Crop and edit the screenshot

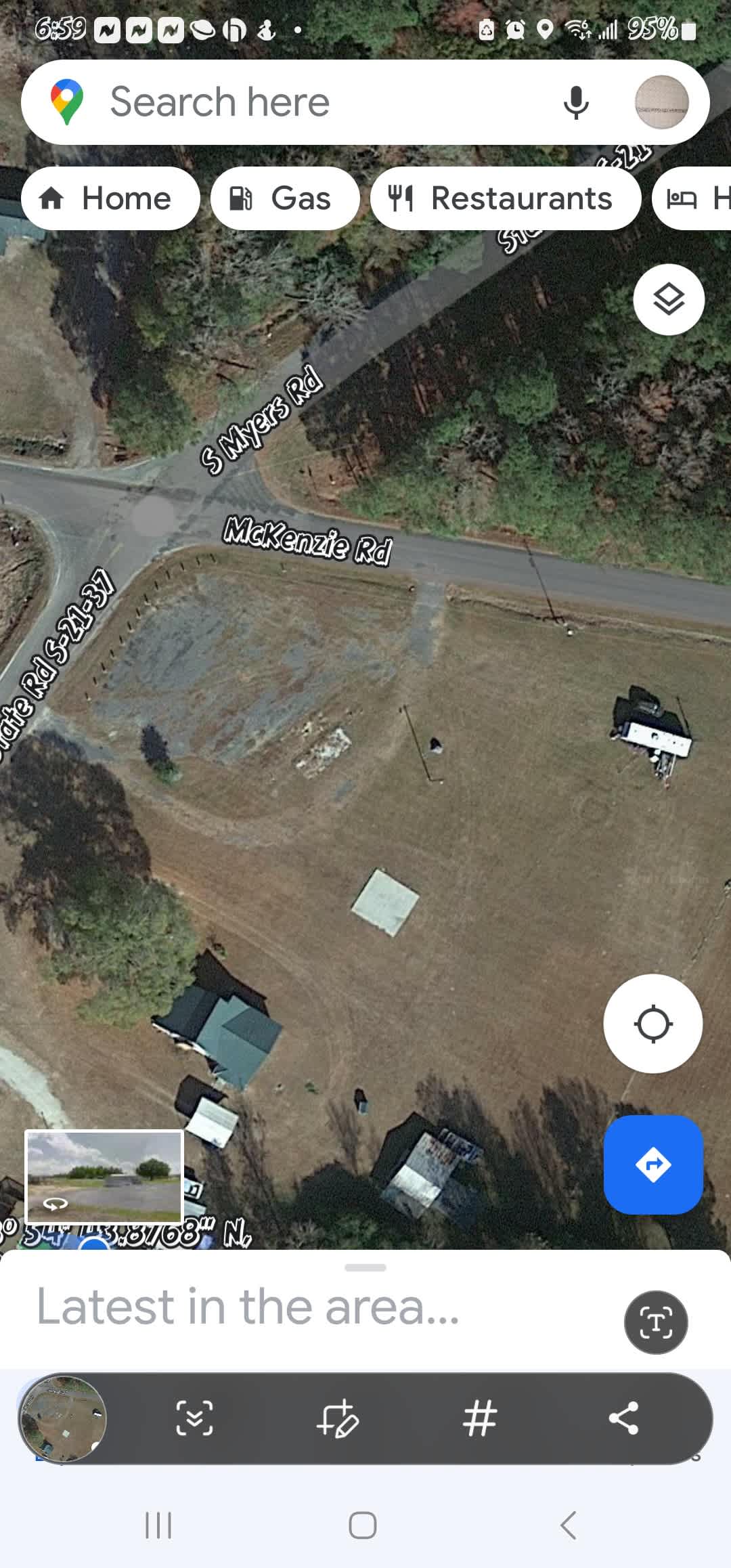337,1418
